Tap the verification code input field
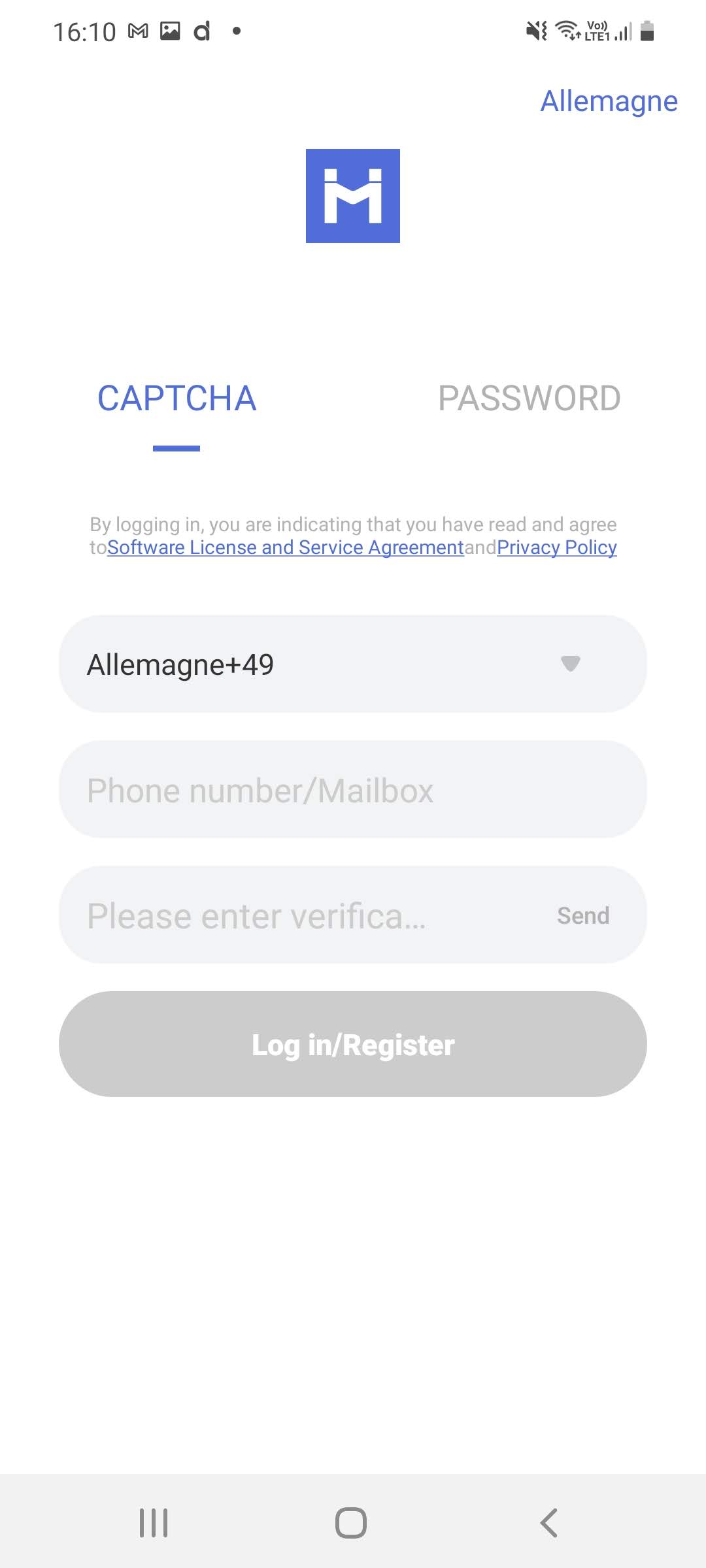The image size is (706, 1568). [294, 915]
